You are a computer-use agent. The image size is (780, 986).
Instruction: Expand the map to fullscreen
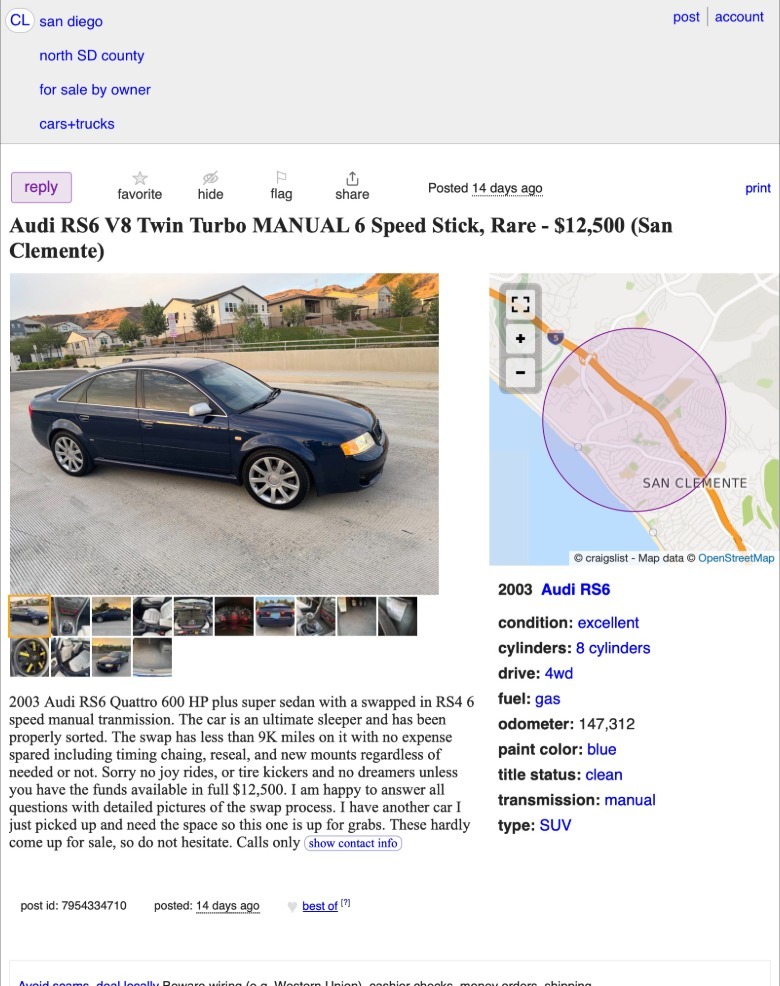(x=520, y=305)
